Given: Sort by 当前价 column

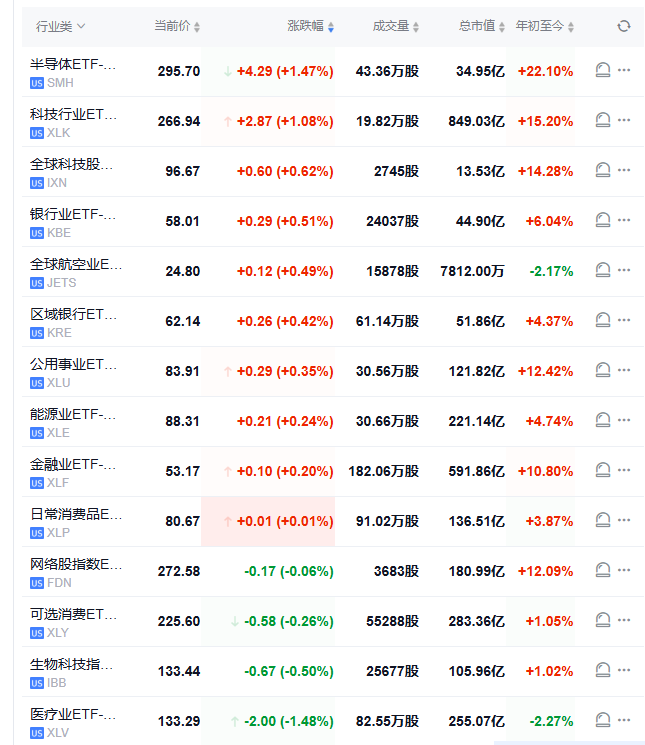Looking at the screenshot, I should click(177, 26).
